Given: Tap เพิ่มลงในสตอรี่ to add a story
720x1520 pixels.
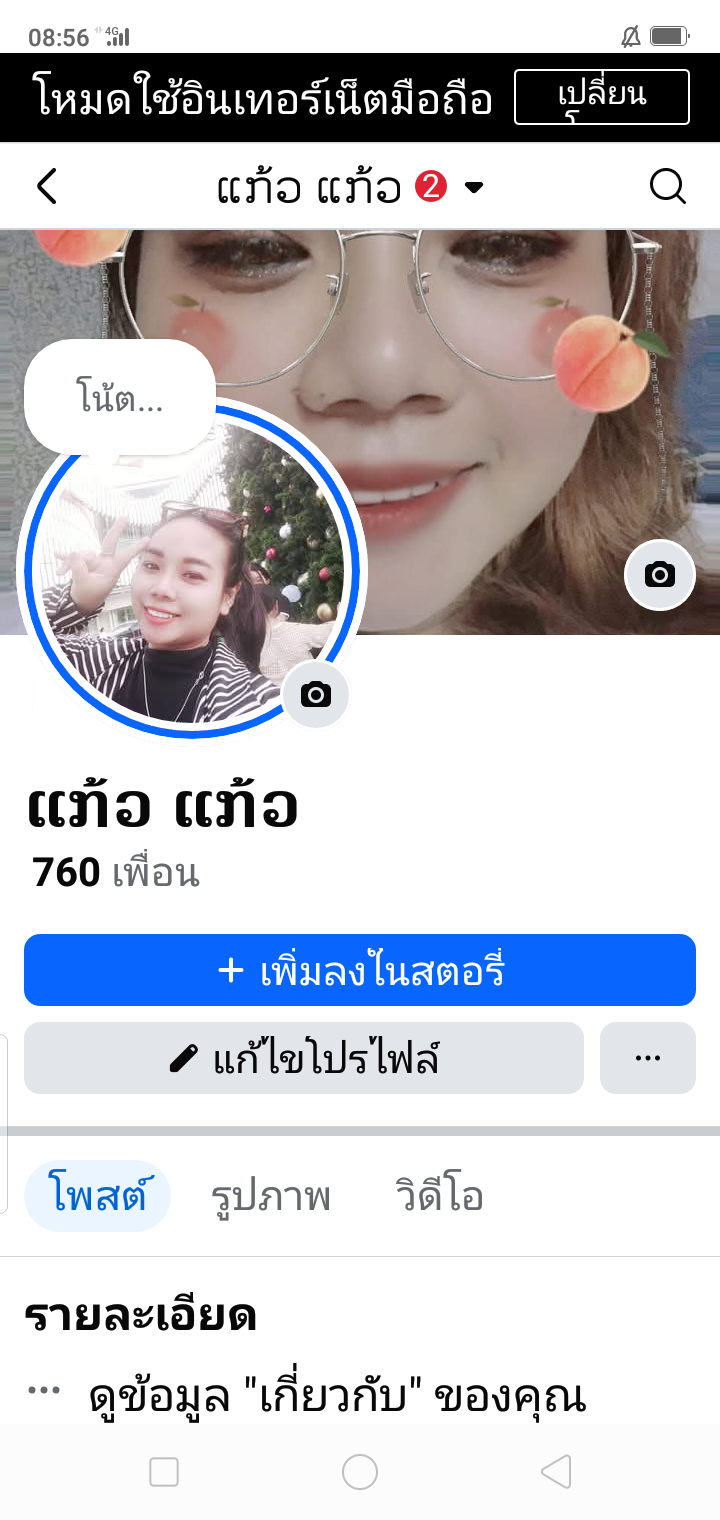Looking at the screenshot, I should pos(360,970).
